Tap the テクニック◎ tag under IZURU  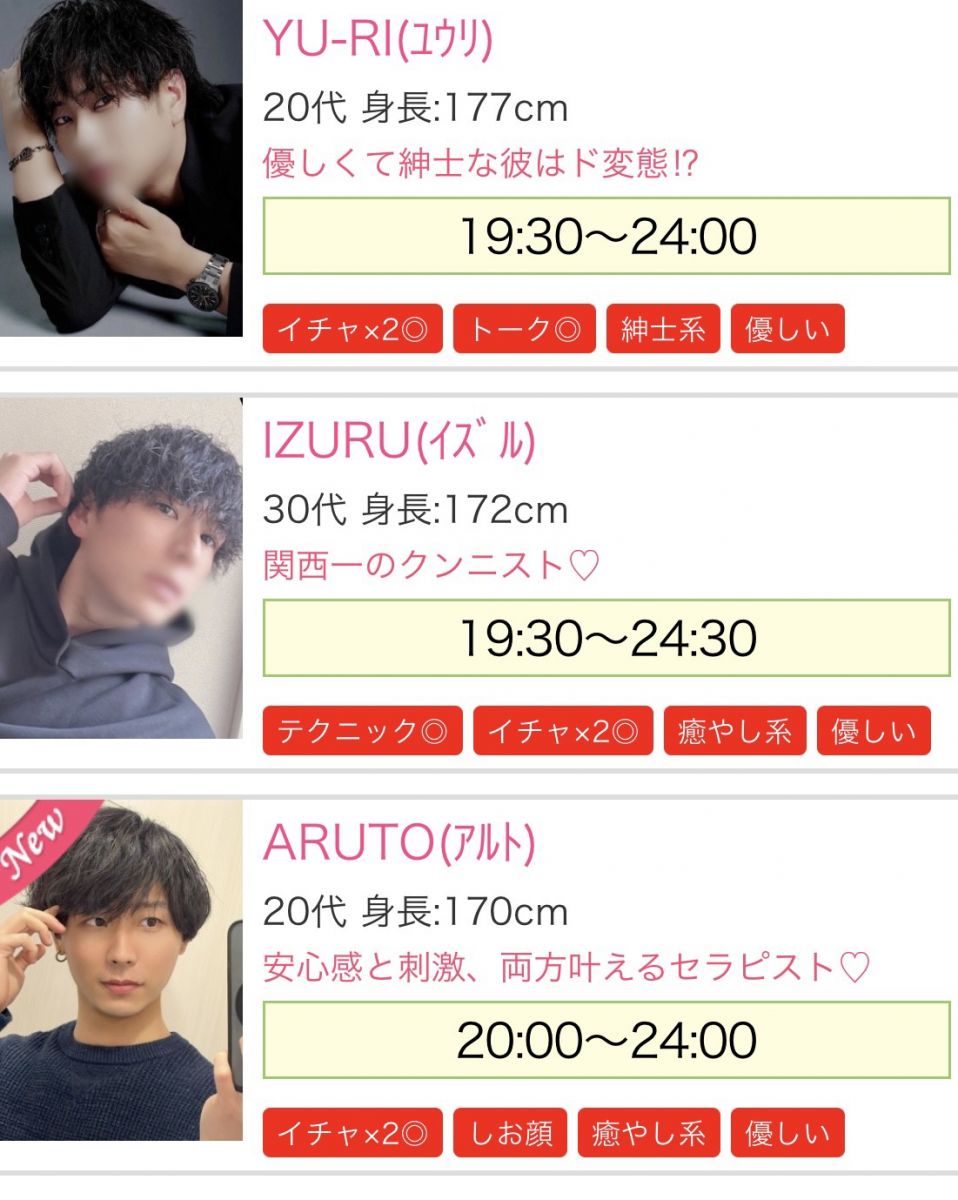click(362, 731)
